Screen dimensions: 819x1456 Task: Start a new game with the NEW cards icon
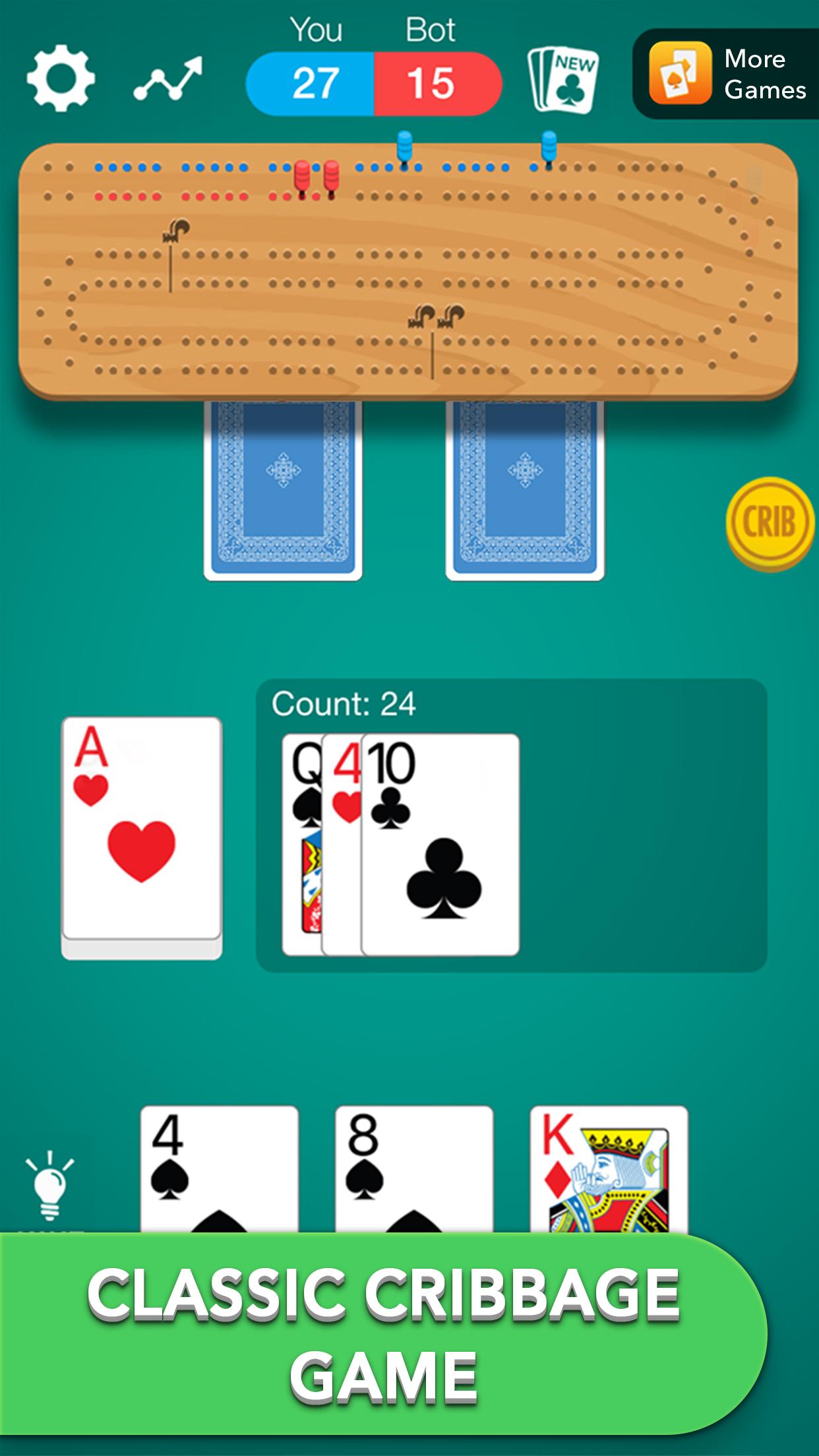pyautogui.click(x=564, y=80)
